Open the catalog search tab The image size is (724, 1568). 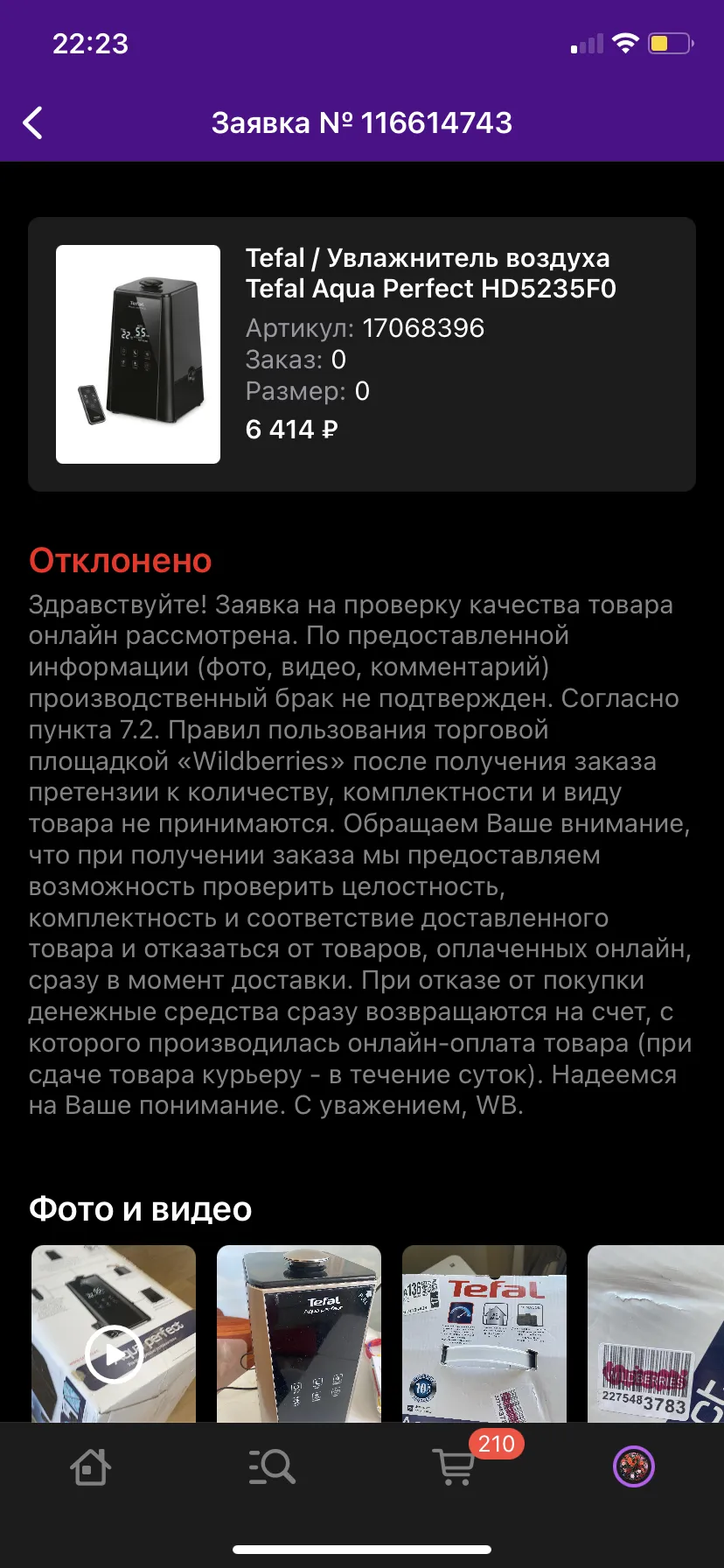pyautogui.click(x=272, y=1467)
